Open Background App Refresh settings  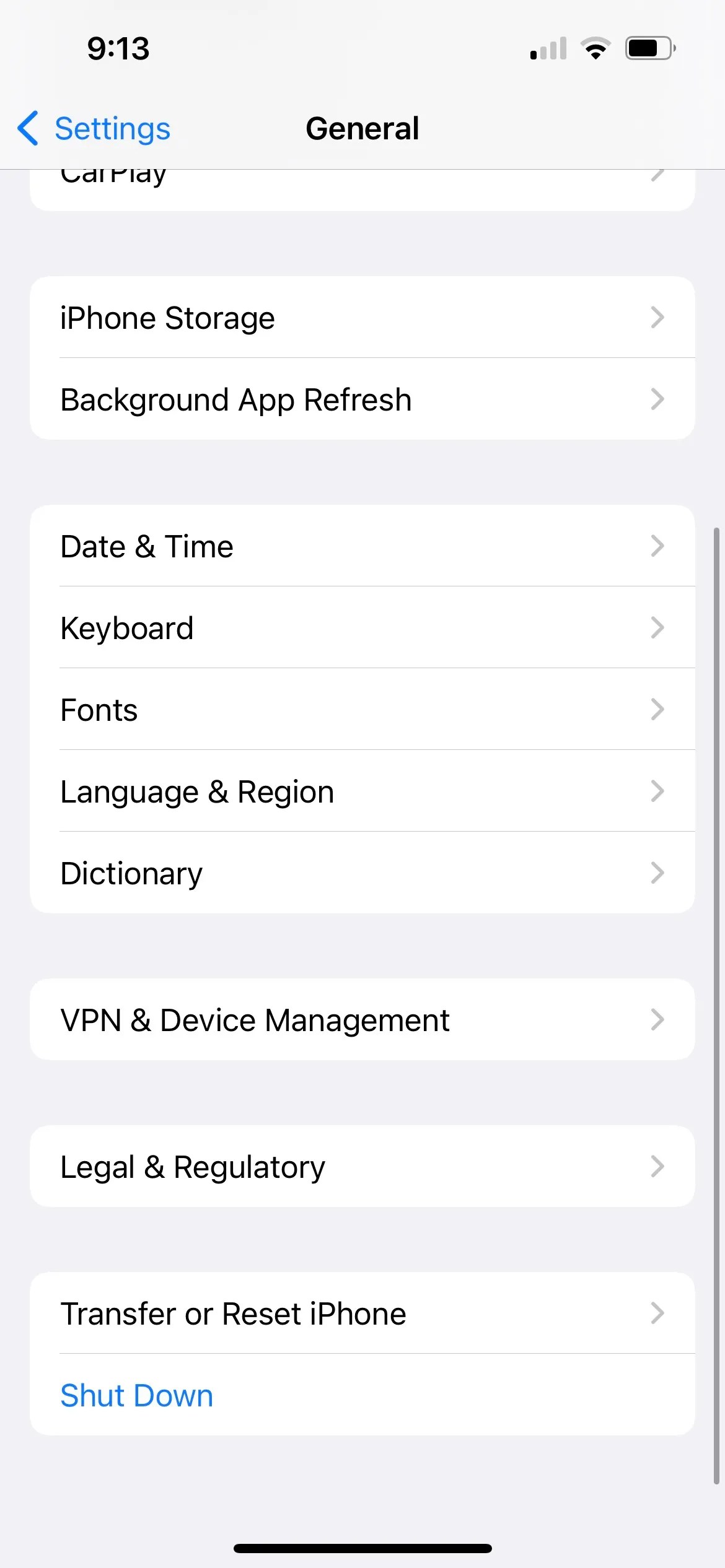click(x=362, y=399)
